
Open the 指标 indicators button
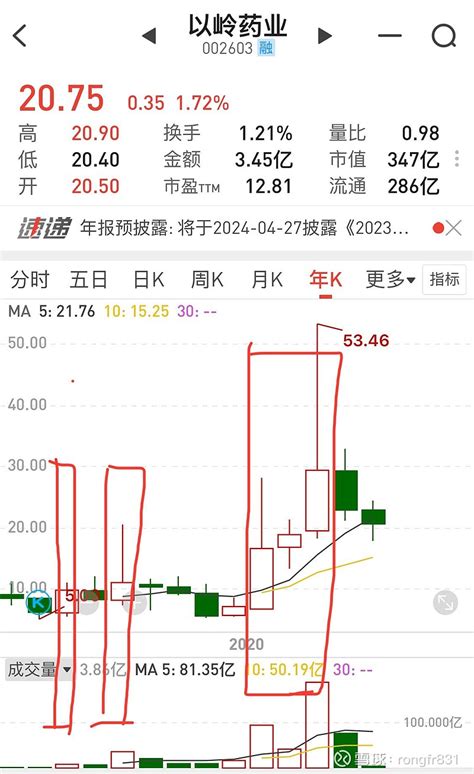coord(444,279)
